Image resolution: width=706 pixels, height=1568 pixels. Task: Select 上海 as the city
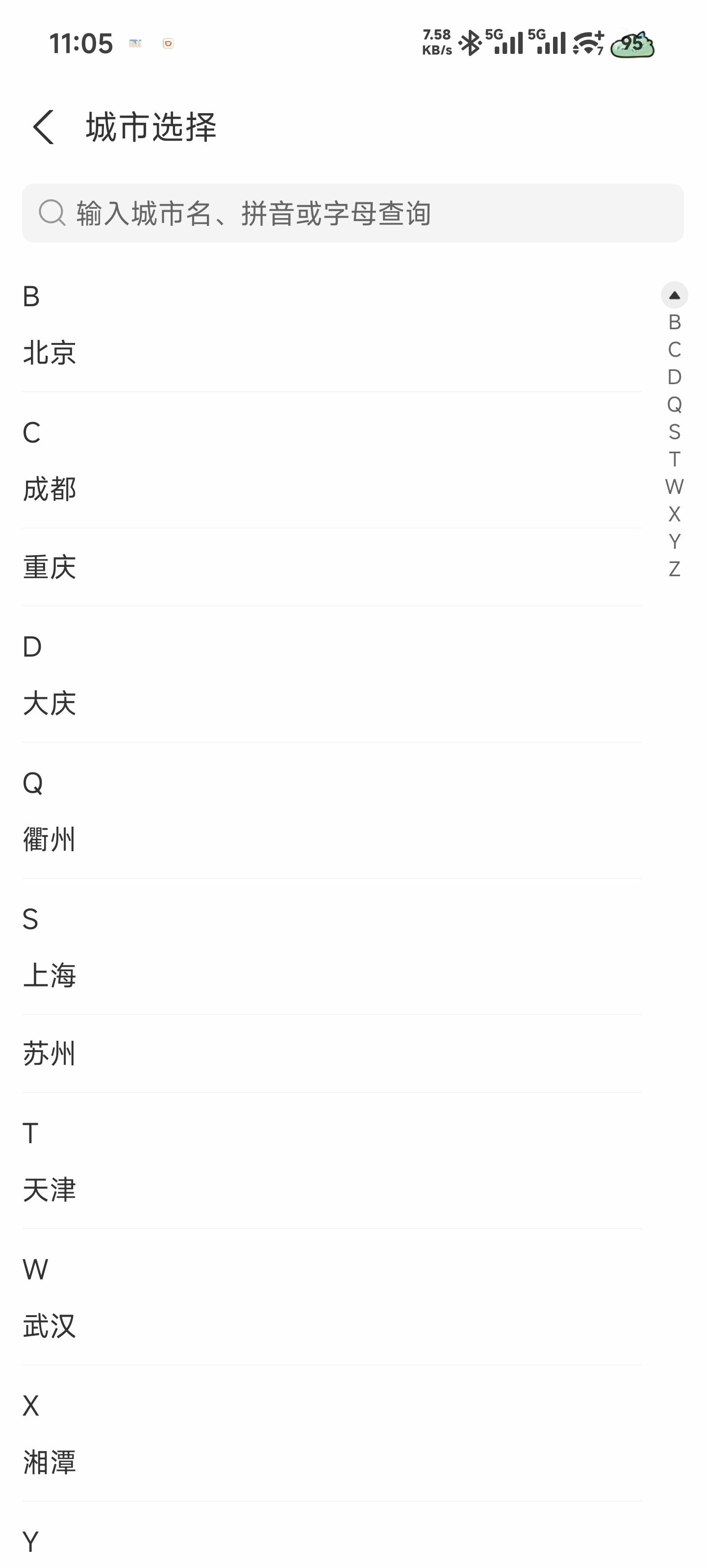click(x=50, y=976)
